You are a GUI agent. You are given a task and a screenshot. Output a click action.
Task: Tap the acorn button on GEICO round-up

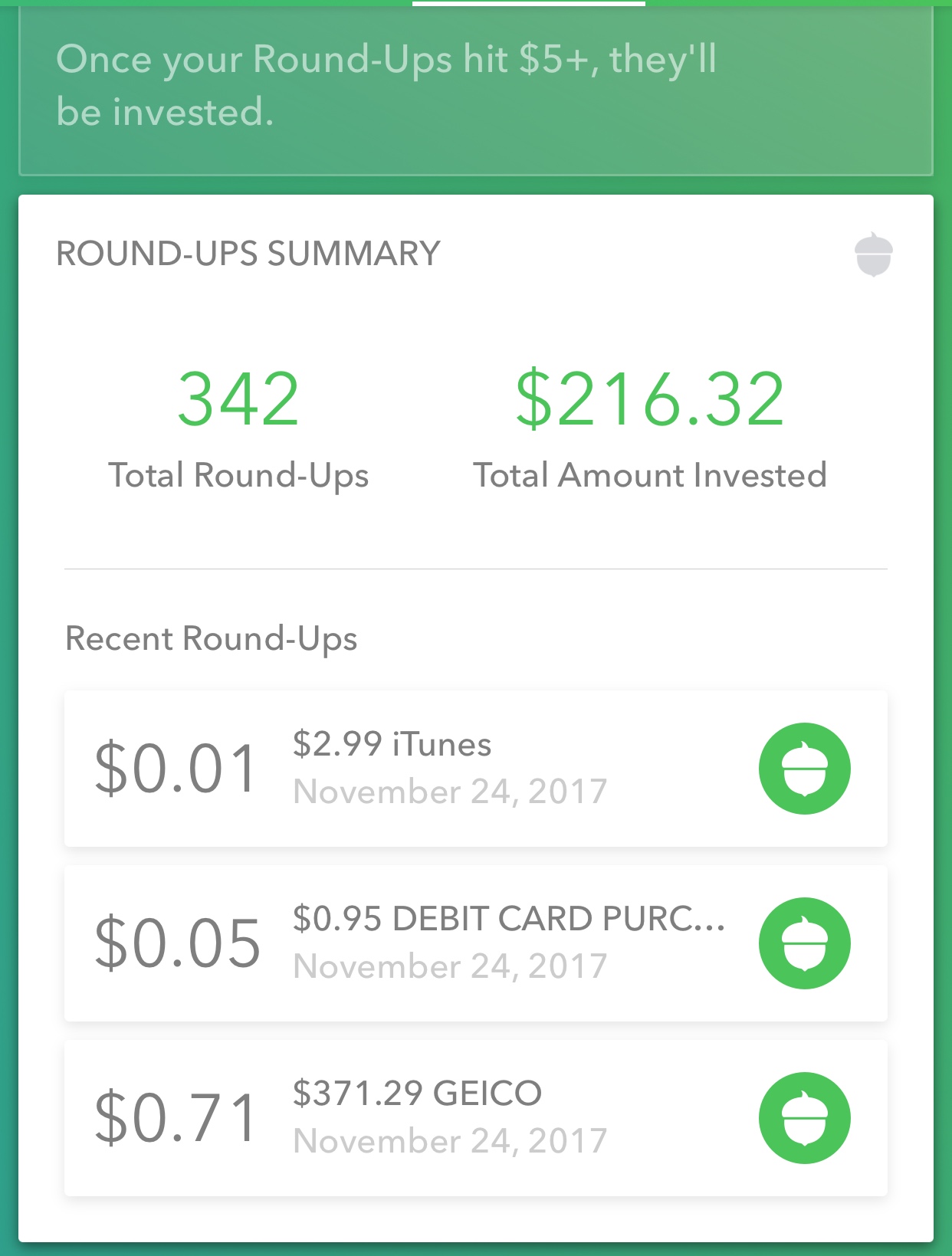point(804,1118)
